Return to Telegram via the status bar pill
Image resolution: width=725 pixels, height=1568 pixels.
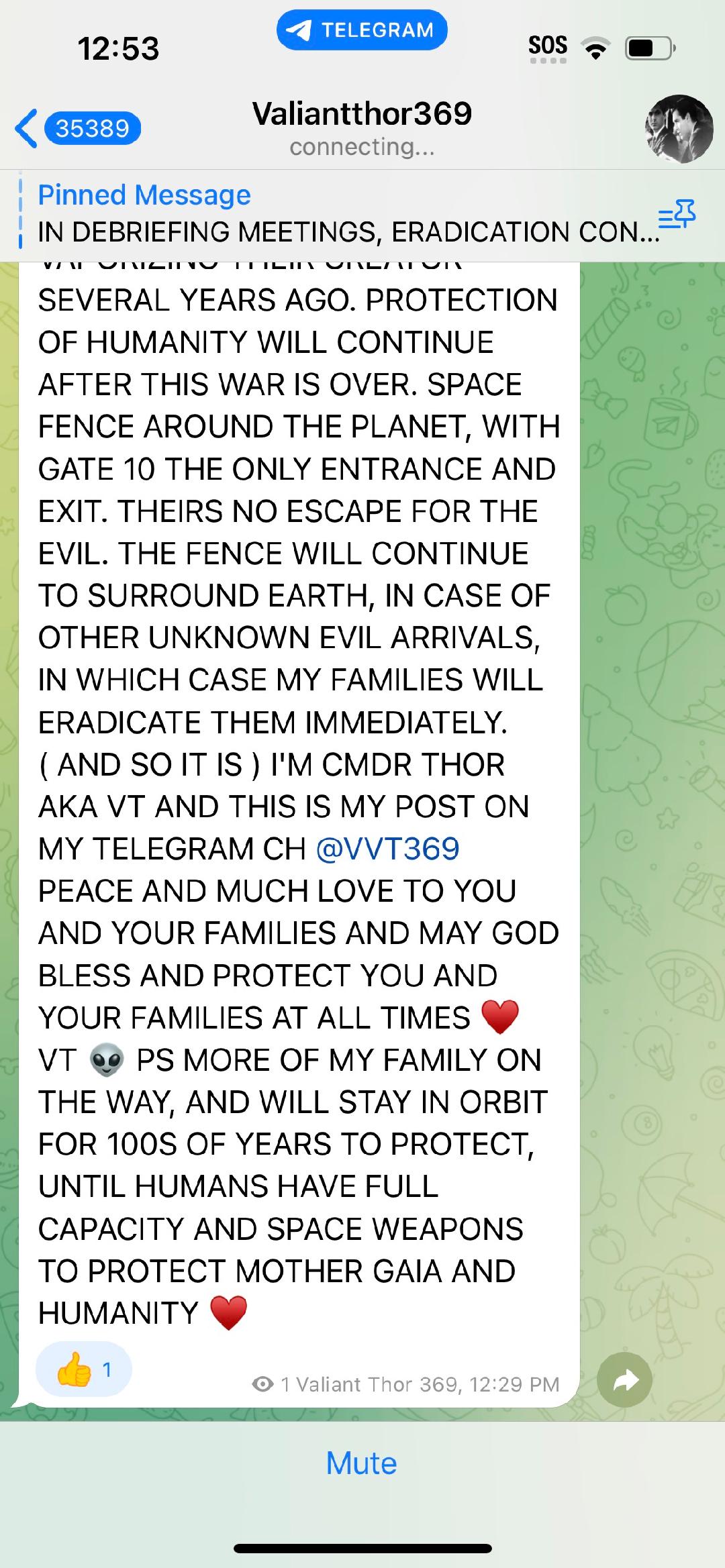pyautogui.click(x=362, y=30)
